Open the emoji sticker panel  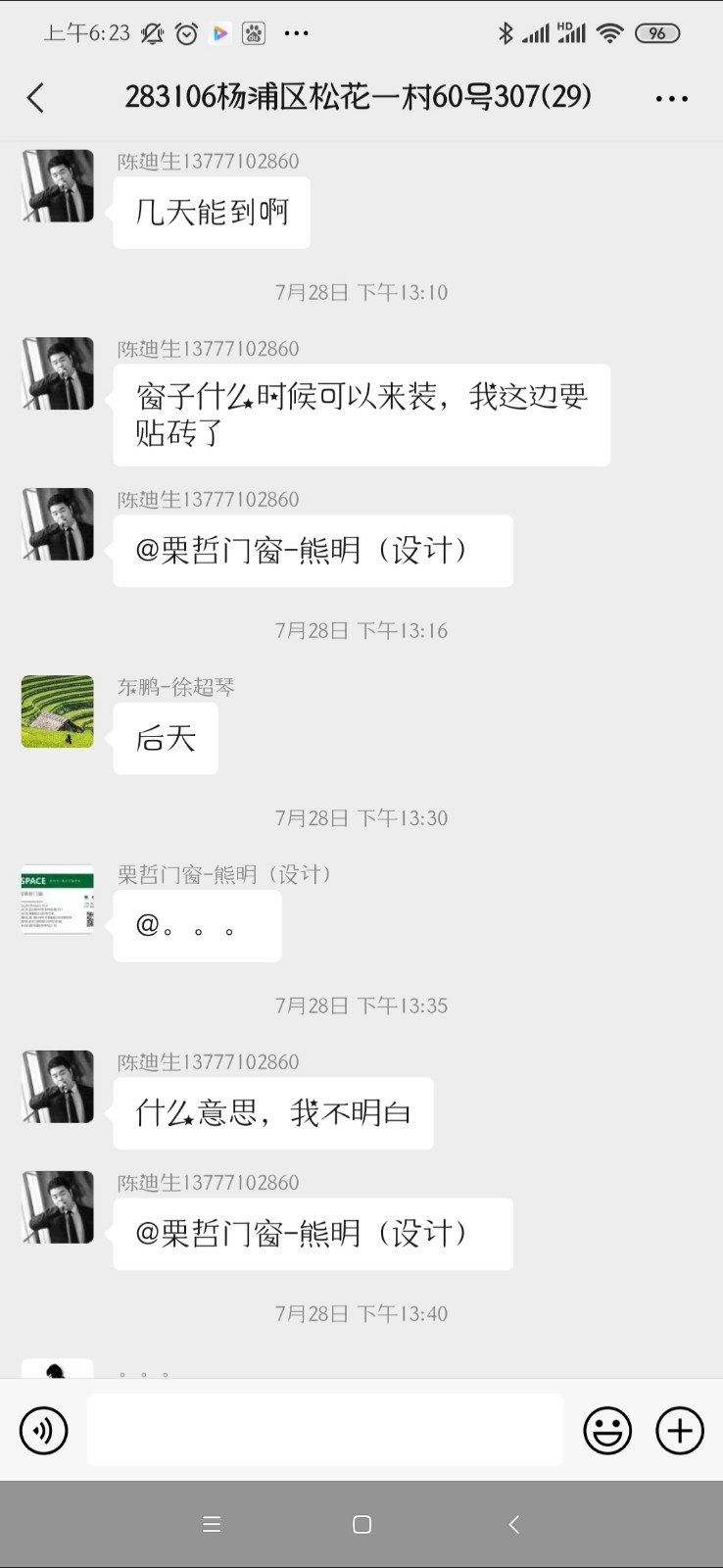(607, 1431)
